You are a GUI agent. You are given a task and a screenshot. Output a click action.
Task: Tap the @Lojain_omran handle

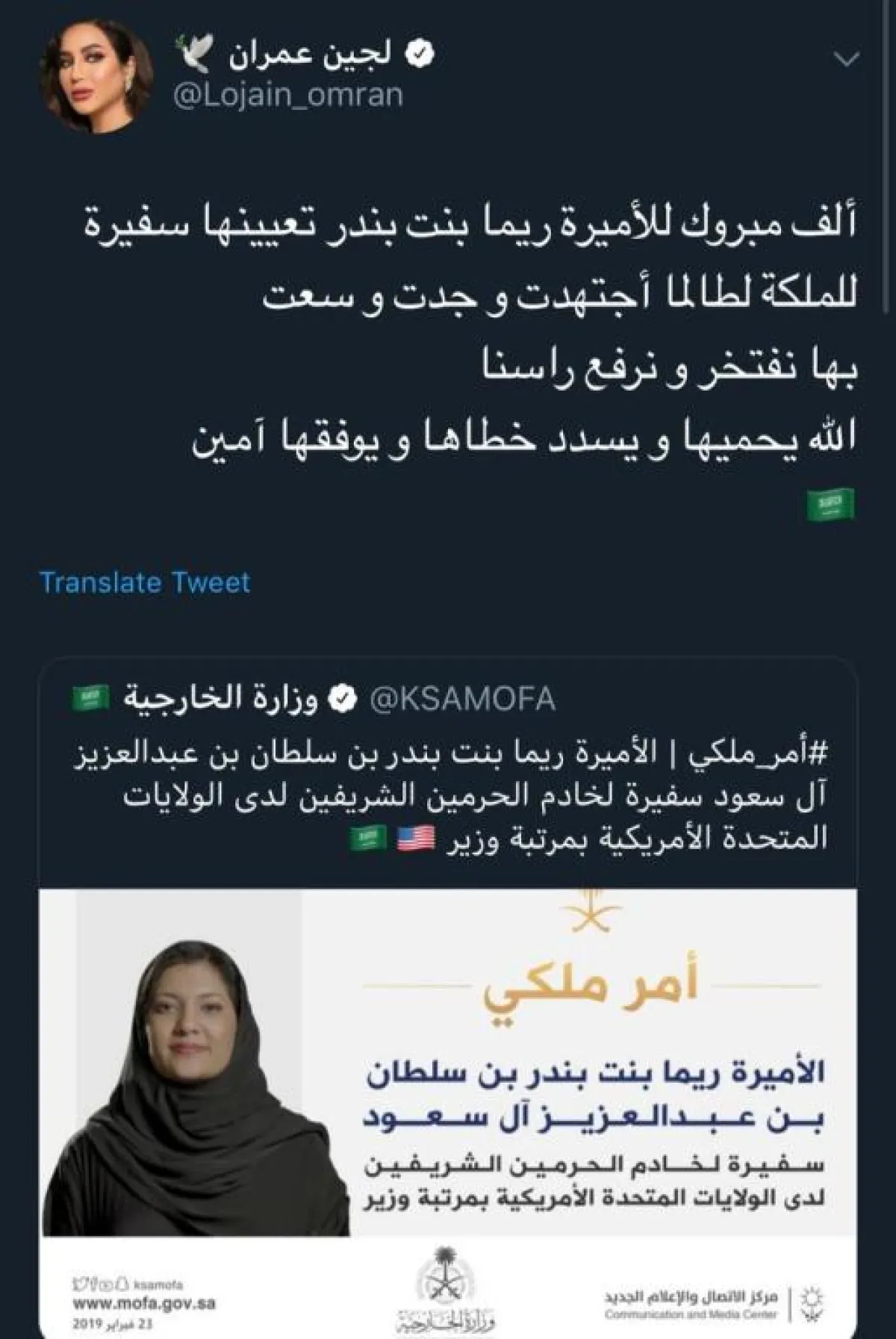coord(287,96)
